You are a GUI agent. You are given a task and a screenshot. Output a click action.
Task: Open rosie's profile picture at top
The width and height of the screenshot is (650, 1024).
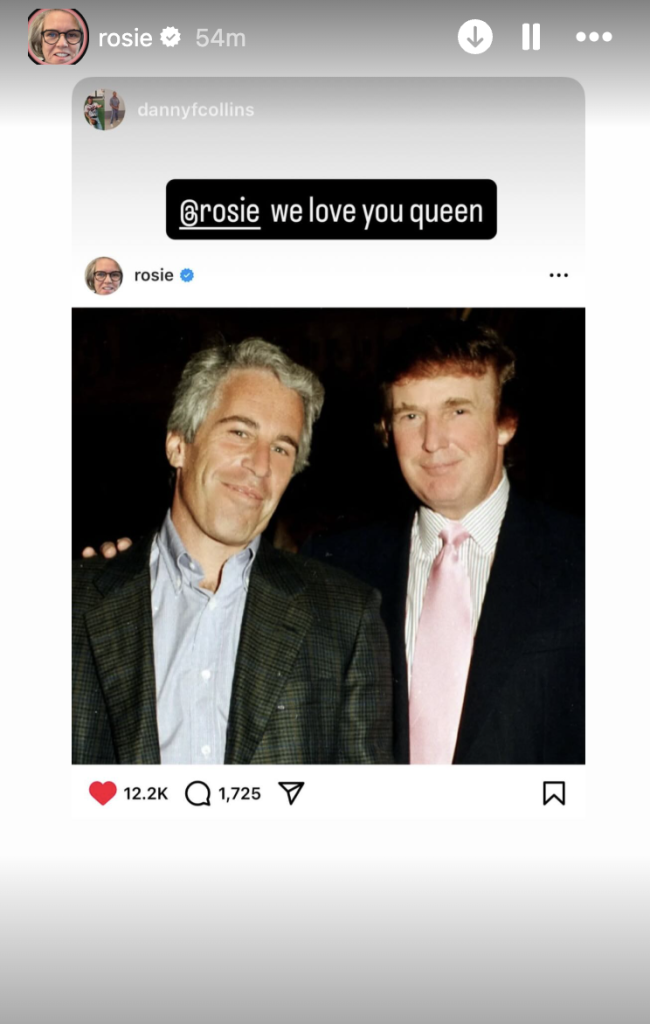pyautogui.click(x=57, y=37)
